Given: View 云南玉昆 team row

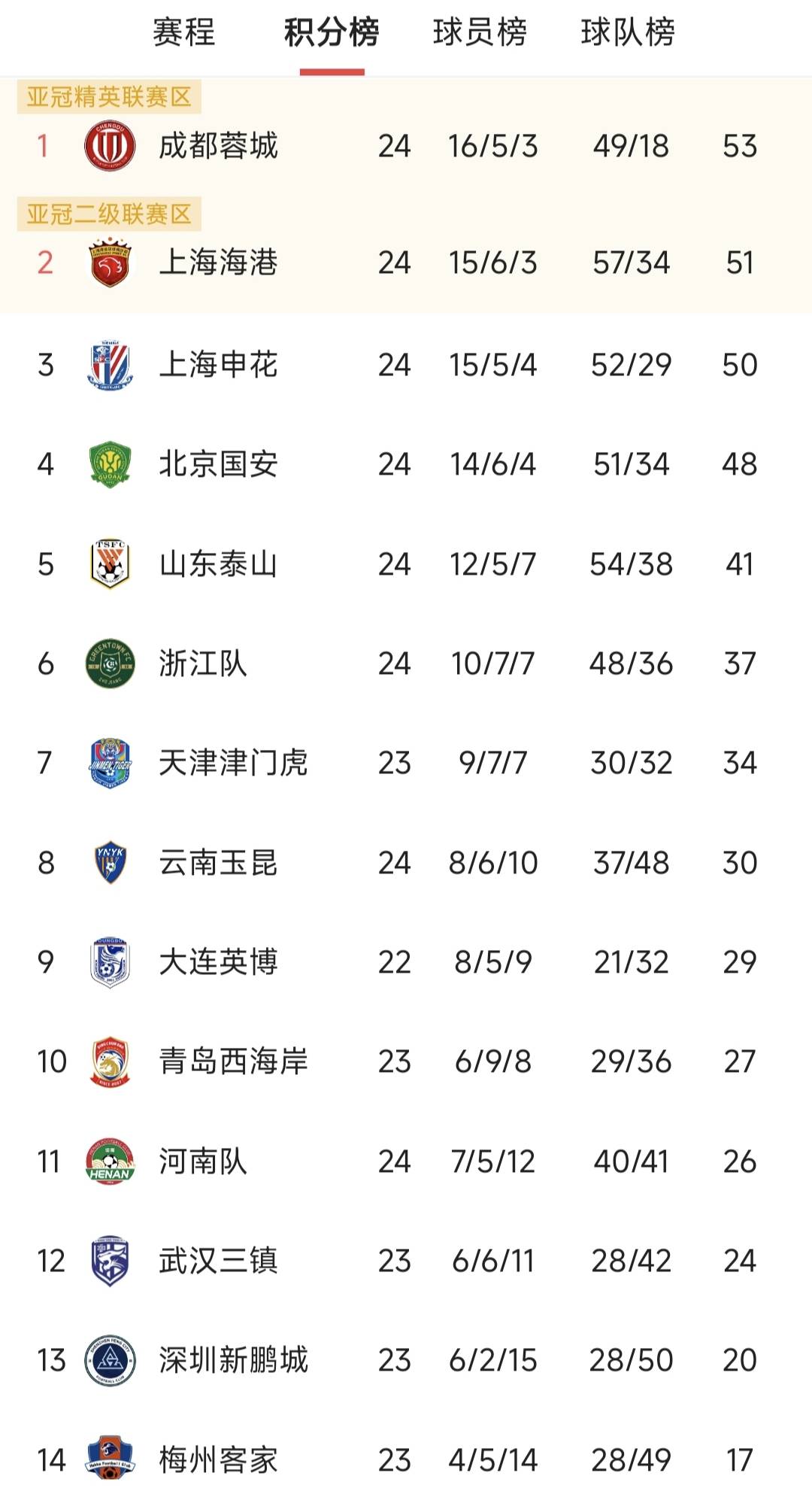Looking at the screenshot, I should tap(218, 863).
